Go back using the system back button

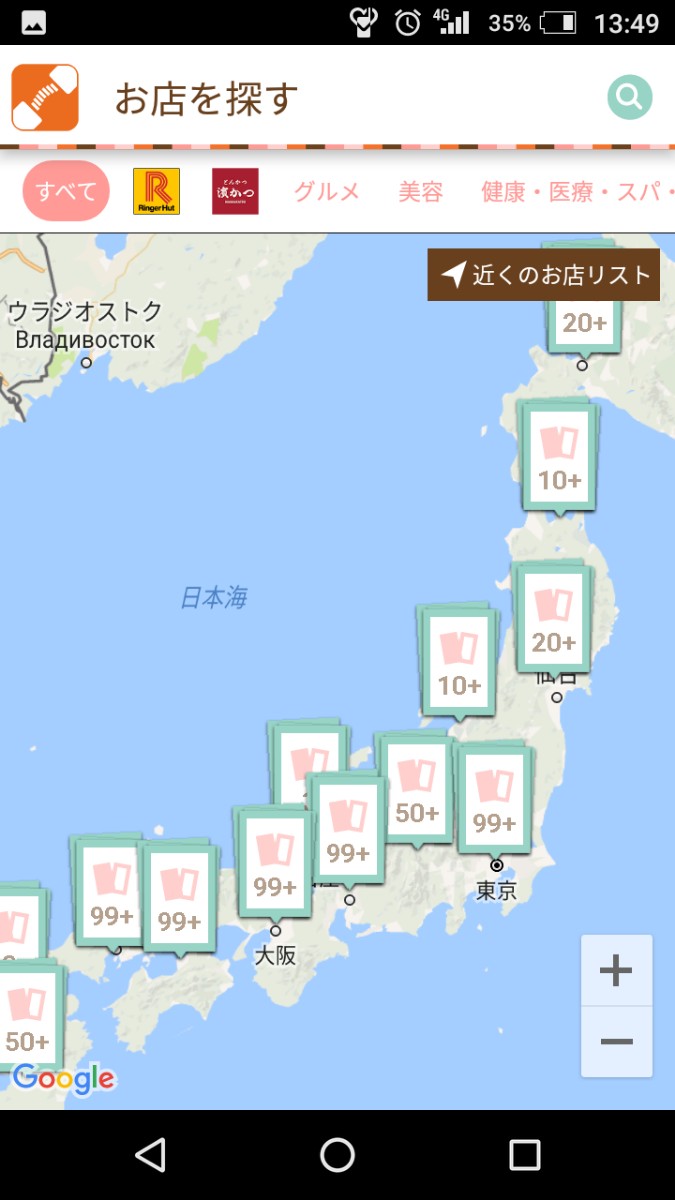tap(150, 1155)
